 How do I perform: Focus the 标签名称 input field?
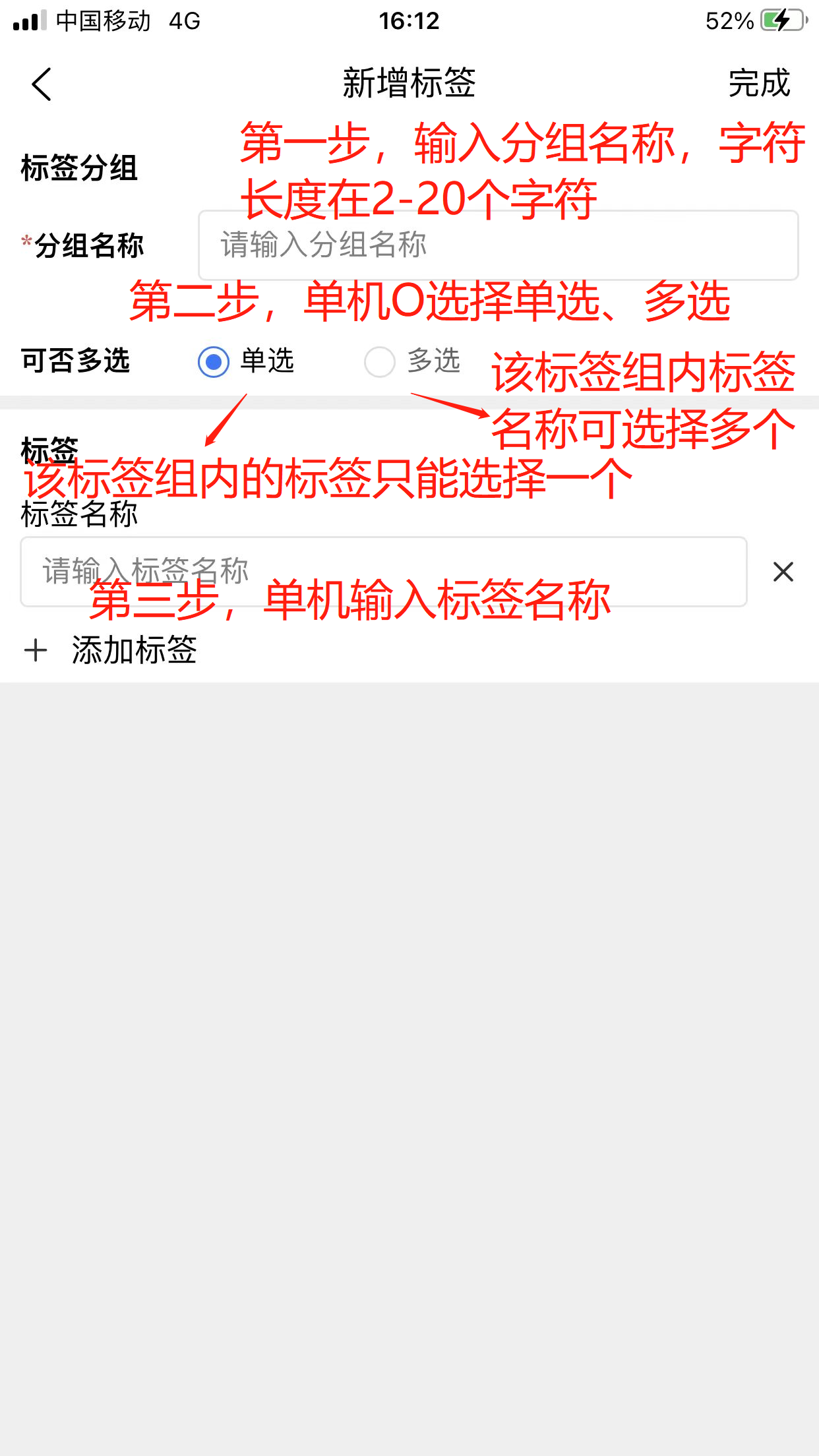(x=382, y=571)
